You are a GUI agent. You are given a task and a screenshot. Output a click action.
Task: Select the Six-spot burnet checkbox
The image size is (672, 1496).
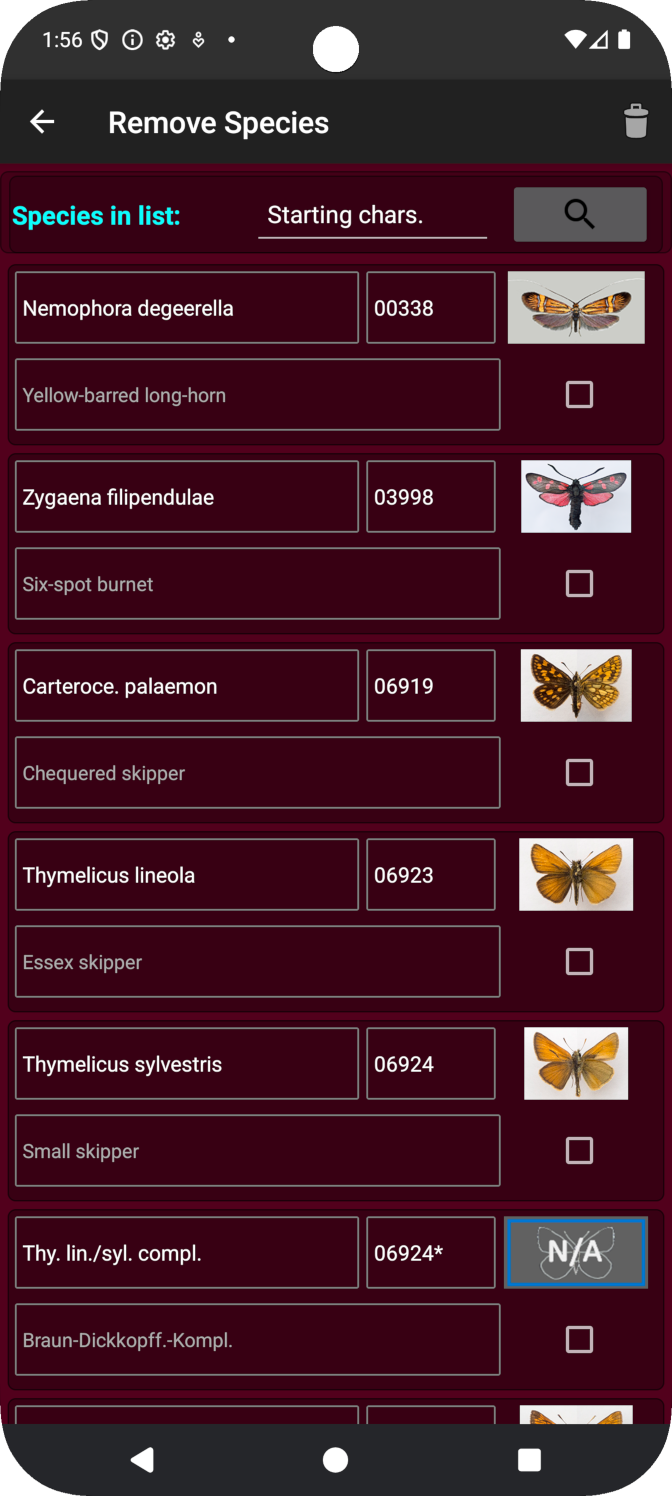[579, 584]
